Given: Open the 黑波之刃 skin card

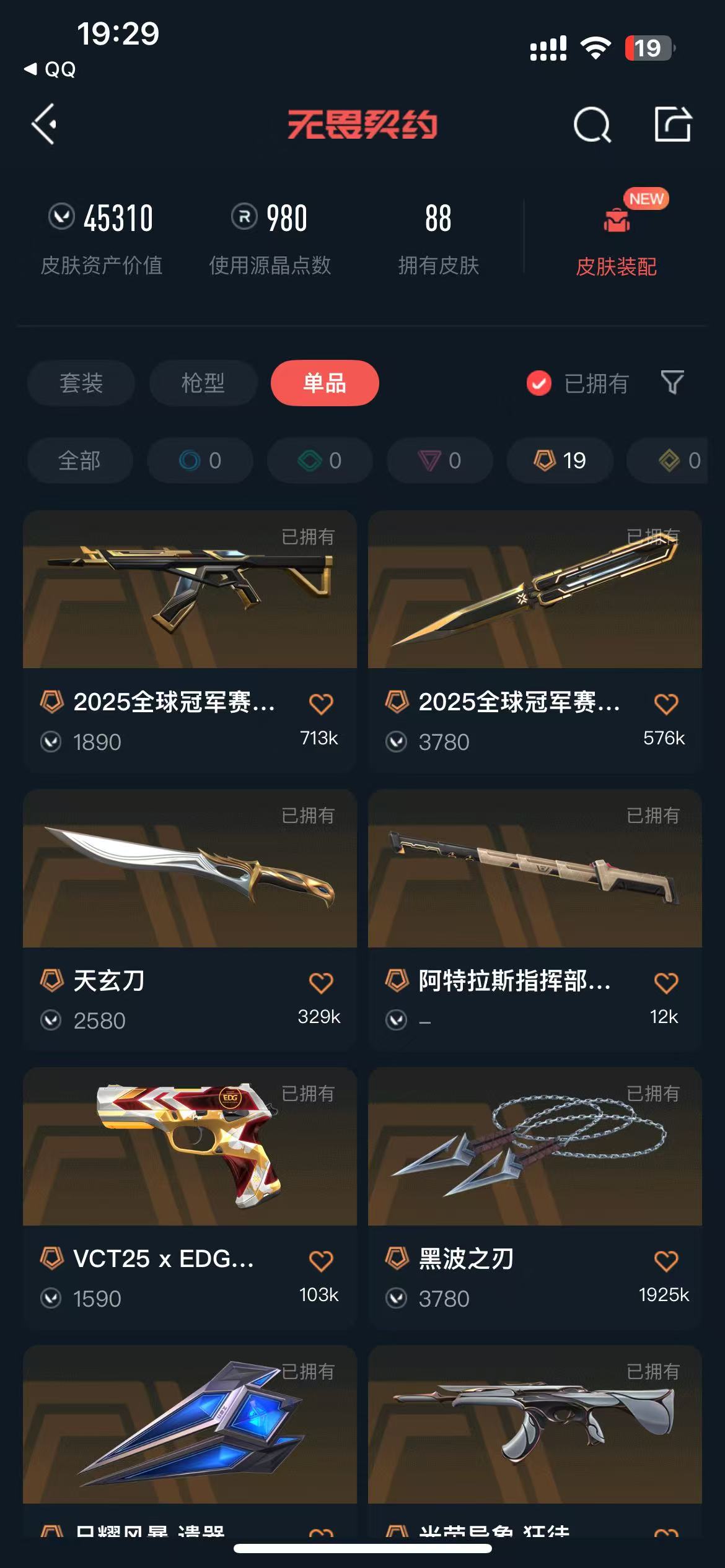Looking at the screenshot, I should (535, 1146).
